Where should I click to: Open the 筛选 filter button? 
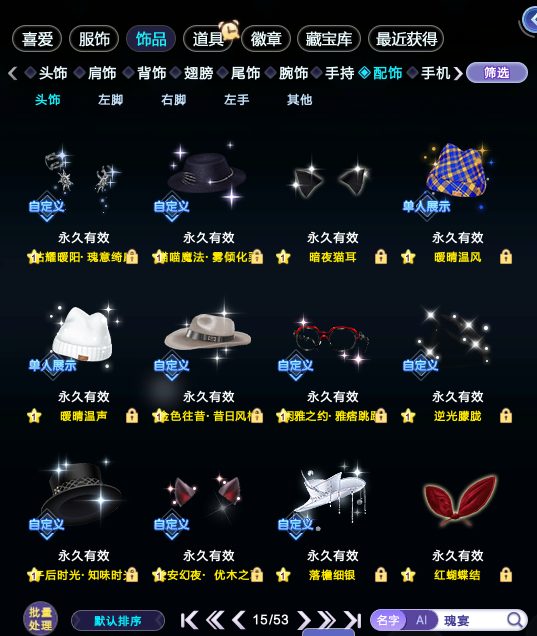tap(497, 73)
